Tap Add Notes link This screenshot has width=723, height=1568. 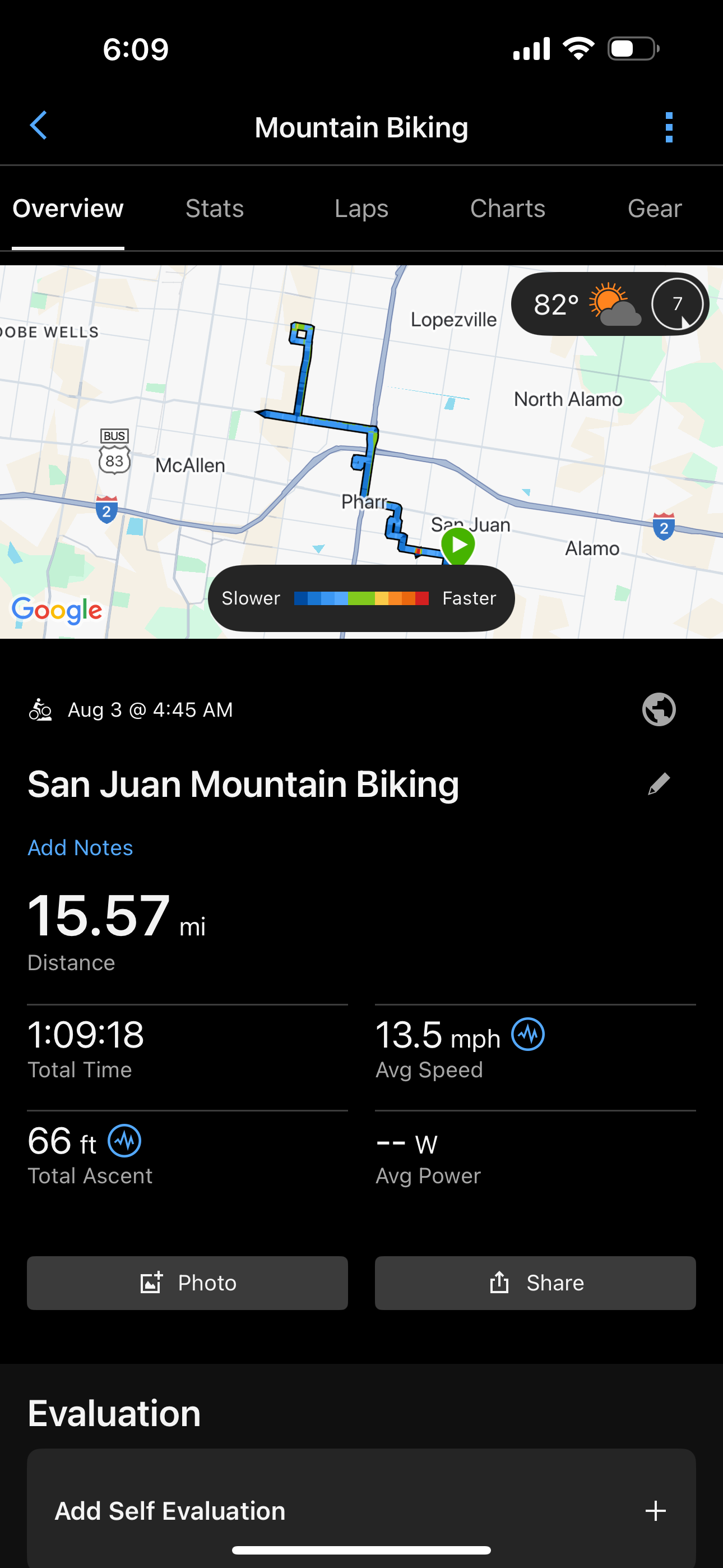[x=80, y=847]
